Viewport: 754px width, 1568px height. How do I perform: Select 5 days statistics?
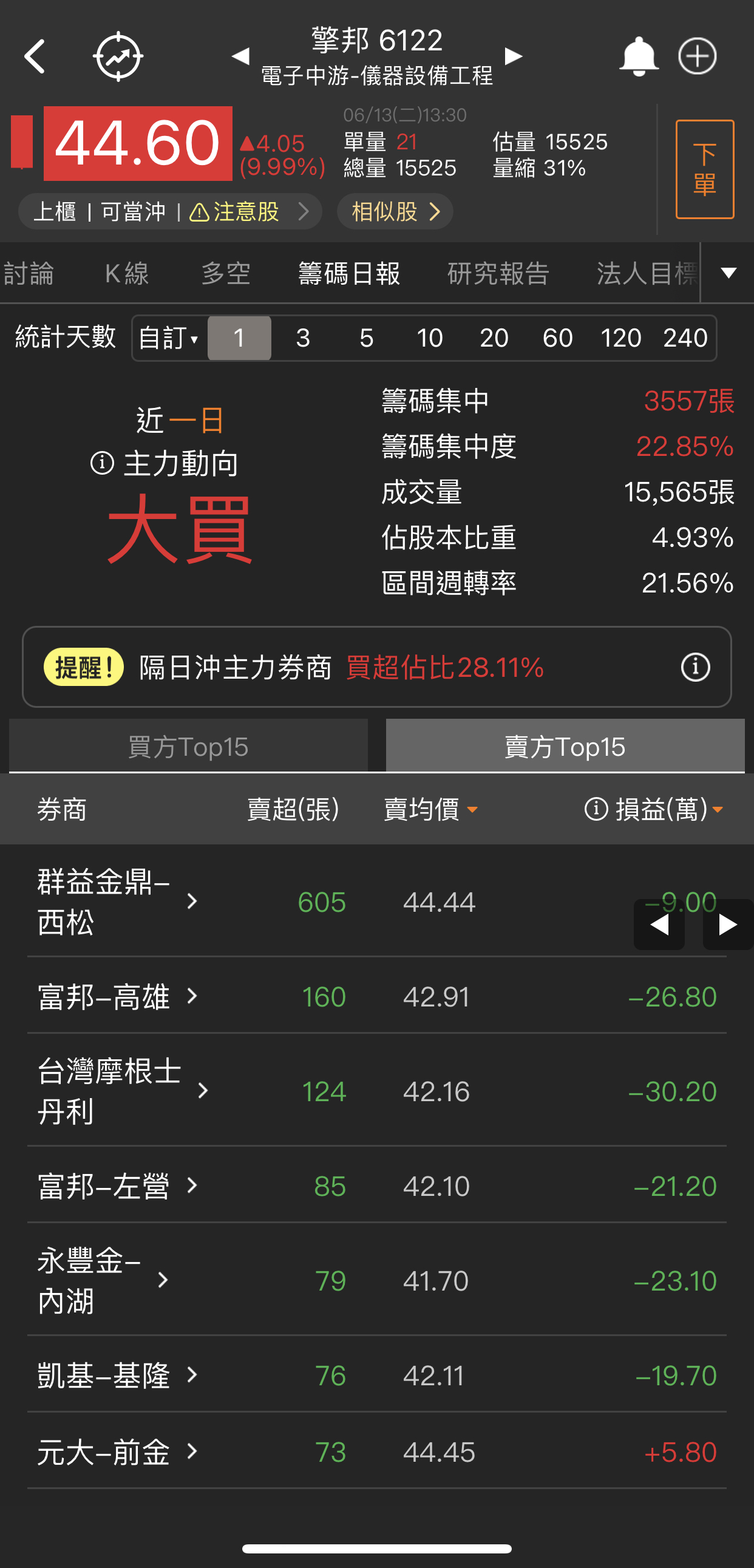366,338
